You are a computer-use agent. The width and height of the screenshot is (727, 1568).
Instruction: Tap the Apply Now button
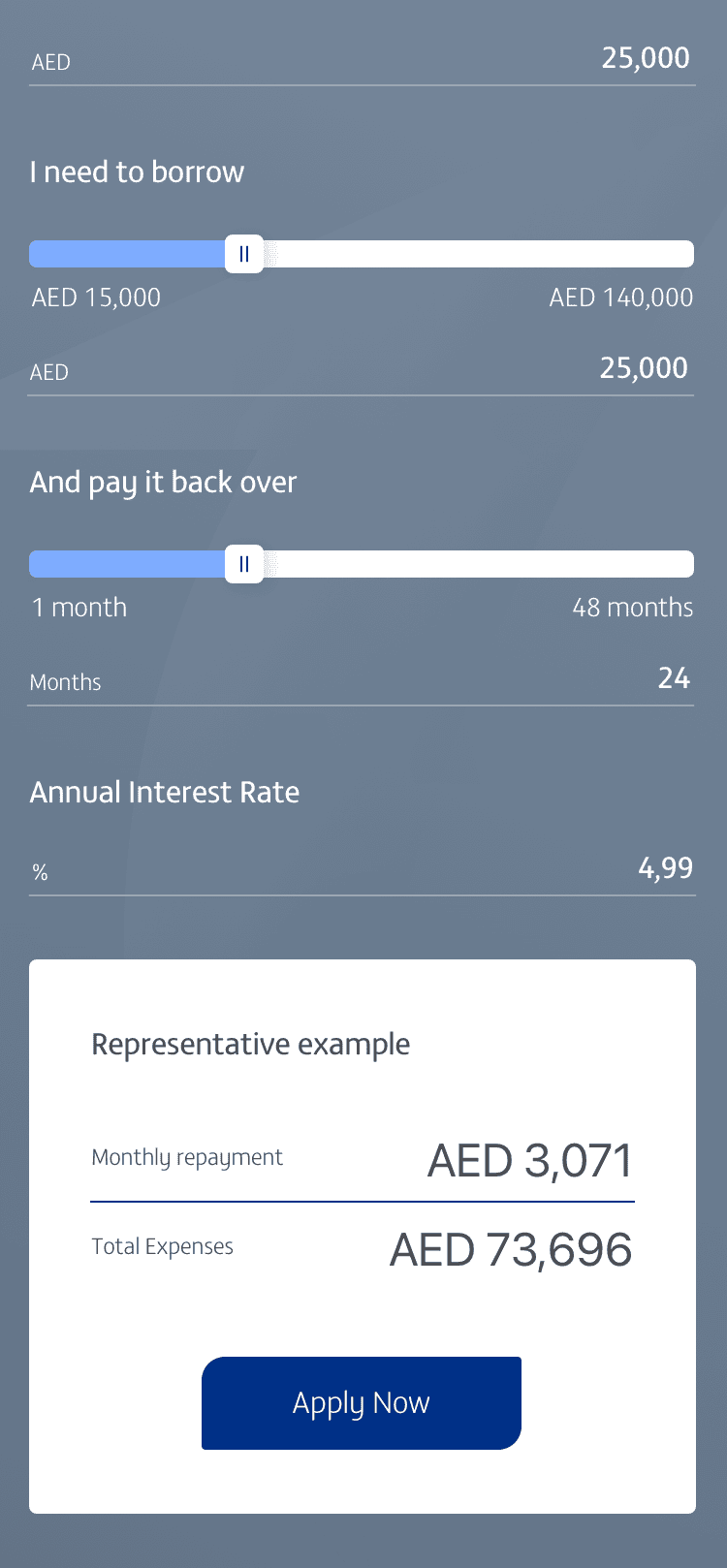pos(362,1402)
